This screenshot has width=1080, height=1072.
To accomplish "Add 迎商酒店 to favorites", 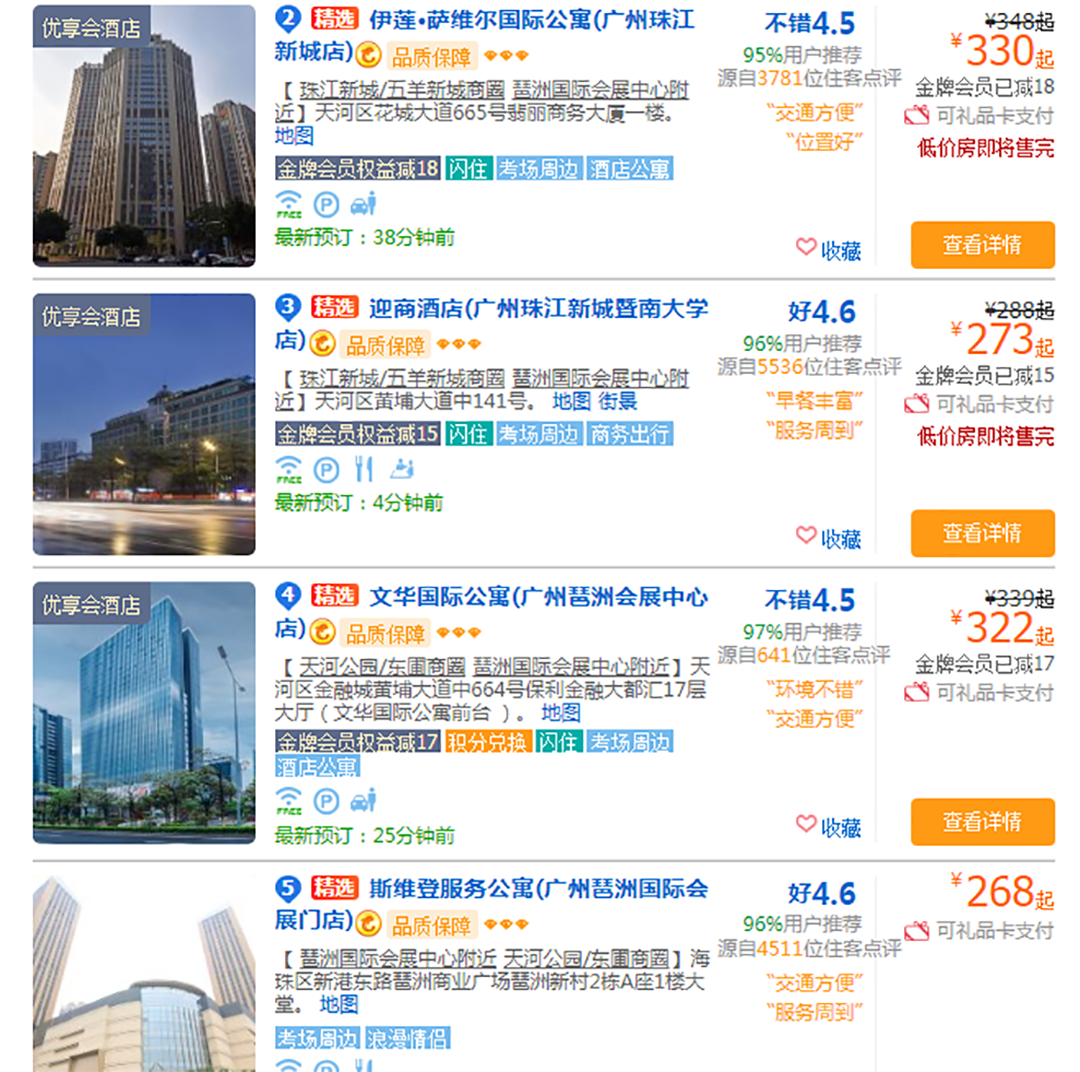I will point(828,538).
